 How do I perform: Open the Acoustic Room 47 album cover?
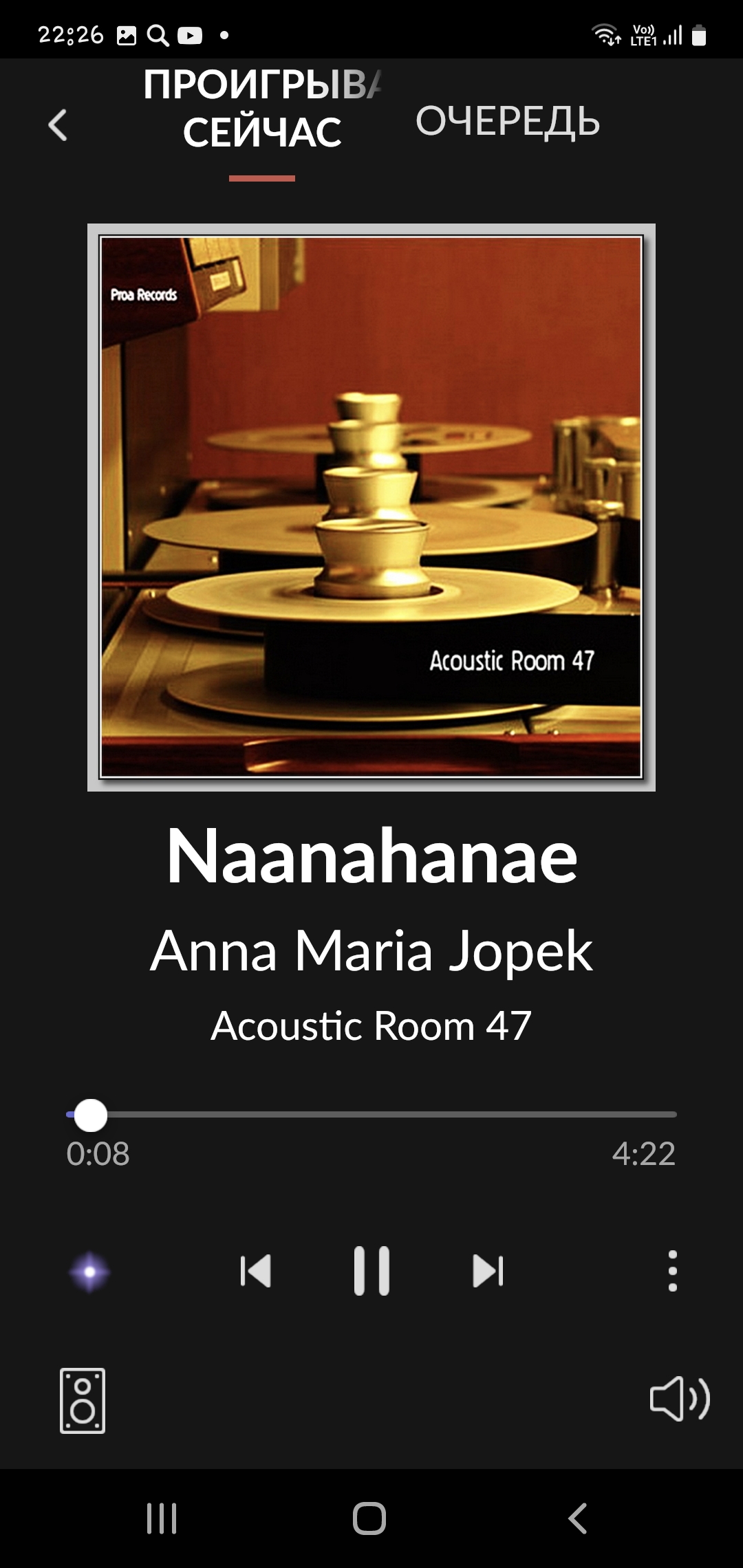(371, 508)
